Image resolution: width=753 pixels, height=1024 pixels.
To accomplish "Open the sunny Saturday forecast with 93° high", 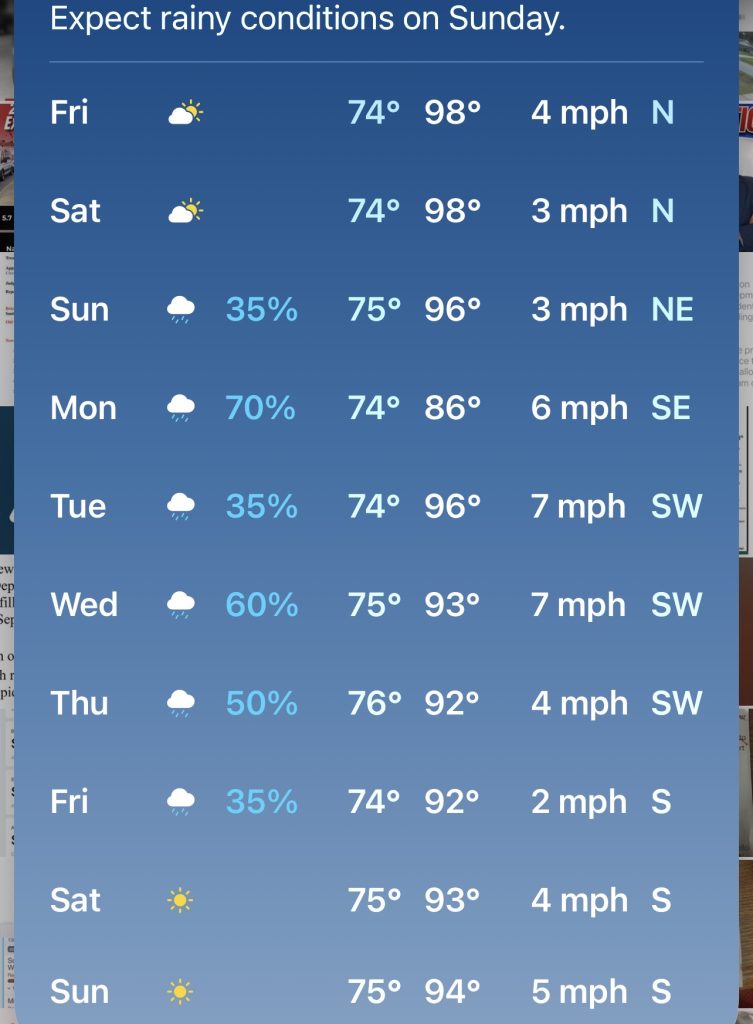I will (376, 900).
